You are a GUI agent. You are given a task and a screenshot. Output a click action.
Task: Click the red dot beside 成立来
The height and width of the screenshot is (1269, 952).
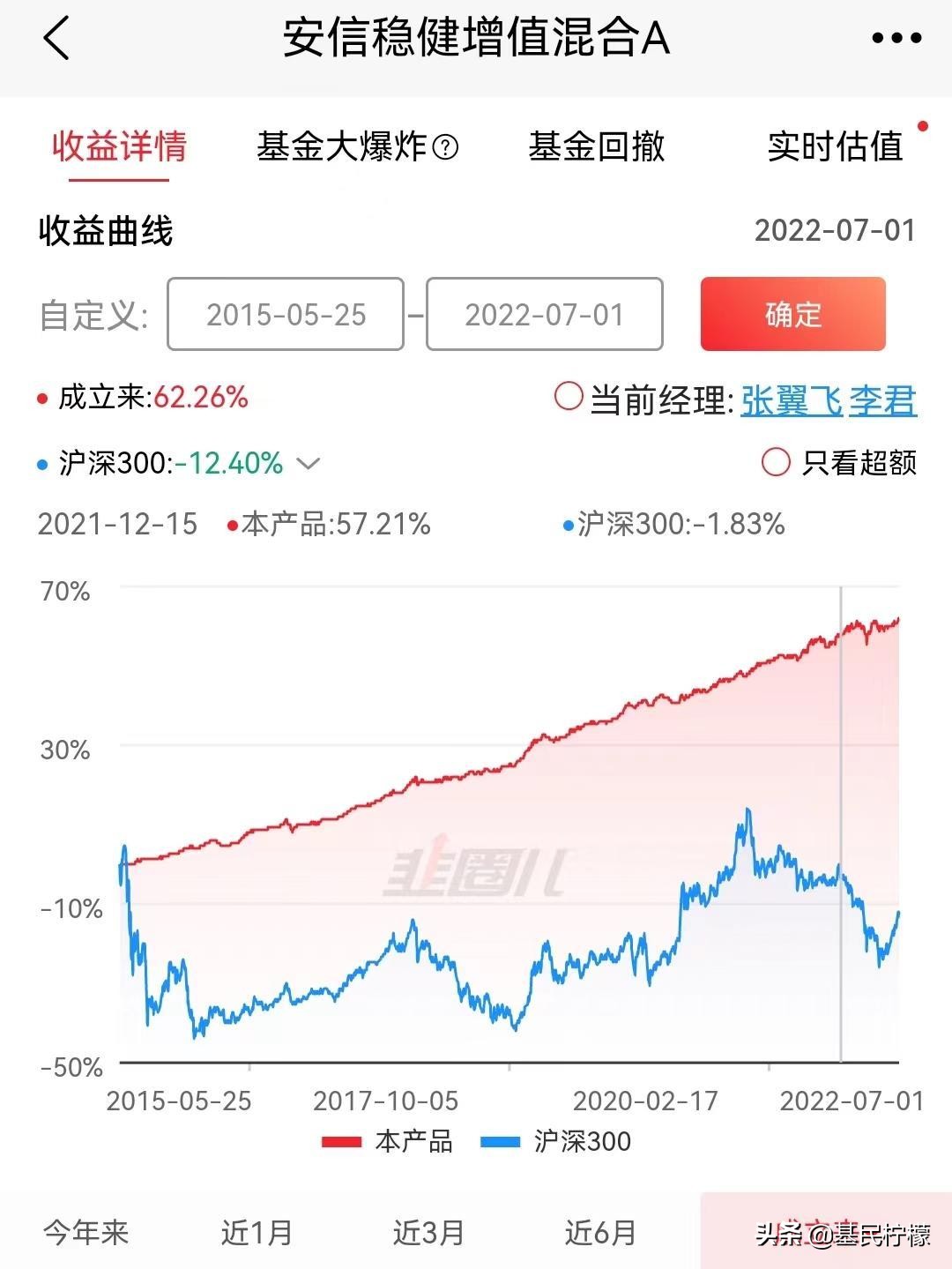point(41,399)
